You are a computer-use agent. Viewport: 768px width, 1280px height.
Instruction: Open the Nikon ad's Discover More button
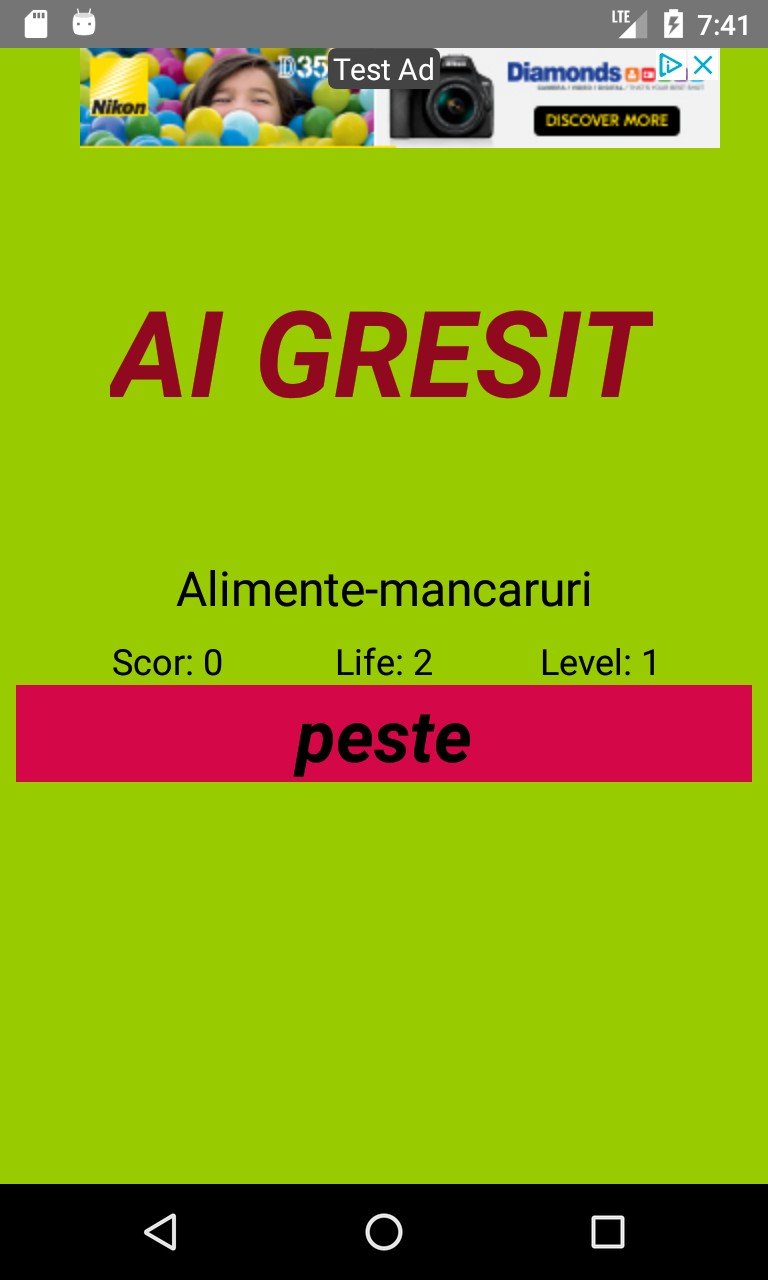(x=606, y=120)
